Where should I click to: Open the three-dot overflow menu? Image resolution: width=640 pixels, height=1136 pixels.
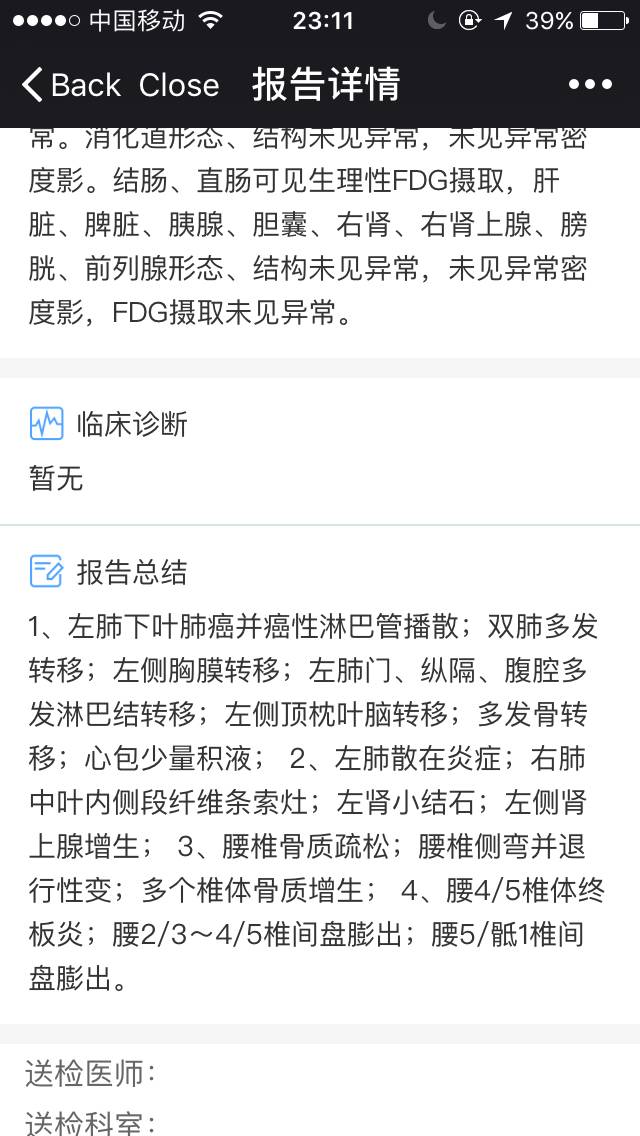(590, 85)
